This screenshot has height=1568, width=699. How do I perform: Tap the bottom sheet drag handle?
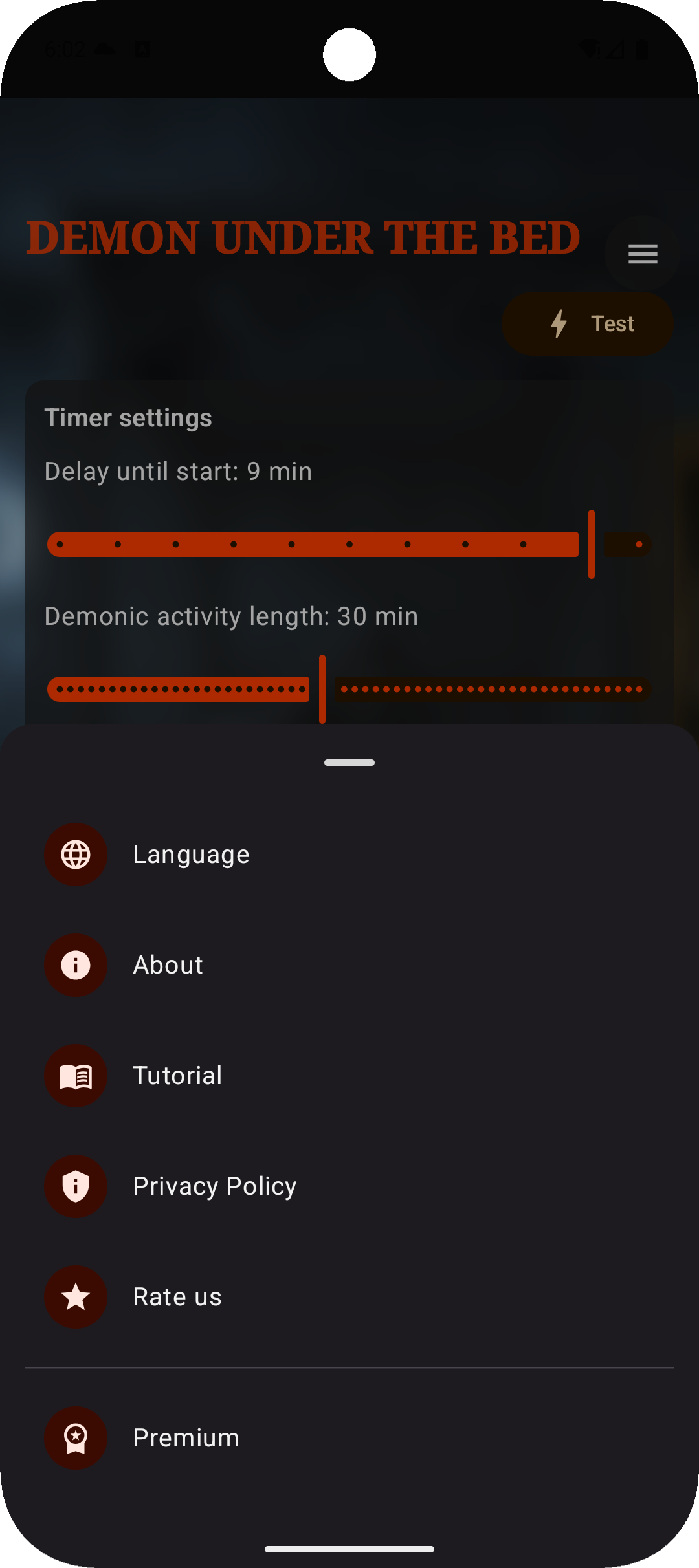349,763
